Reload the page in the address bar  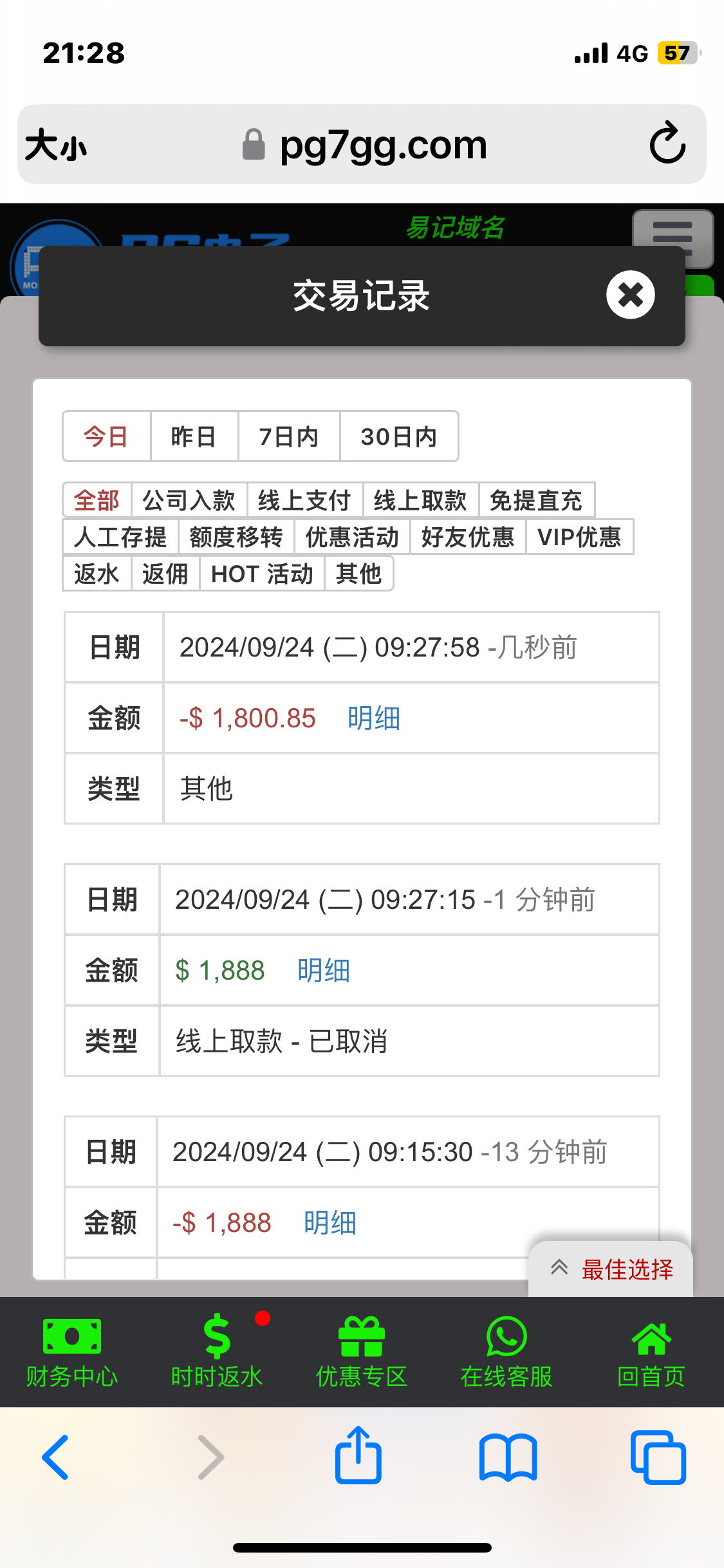click(x=667, y=144)
